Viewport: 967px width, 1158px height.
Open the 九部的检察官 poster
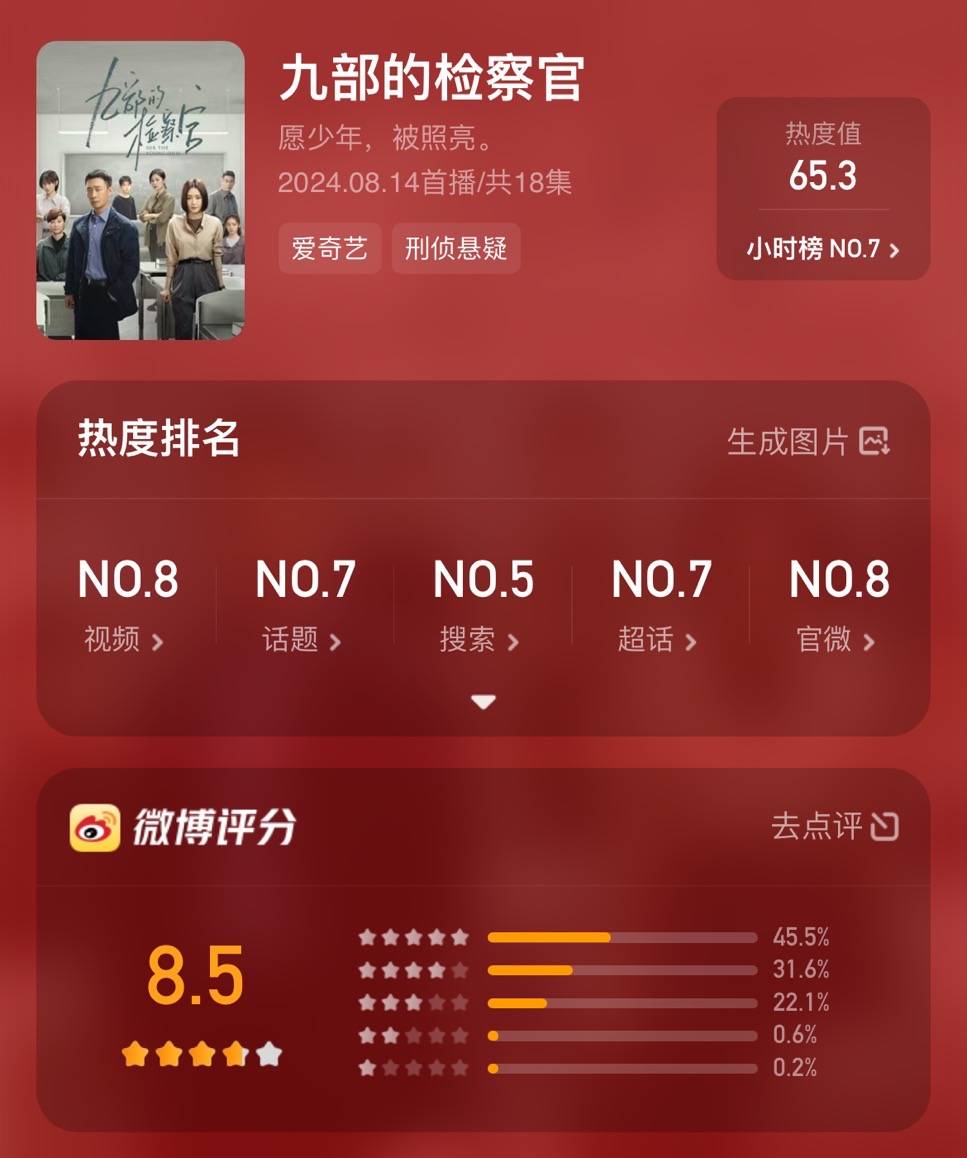(x=140, y=190)
